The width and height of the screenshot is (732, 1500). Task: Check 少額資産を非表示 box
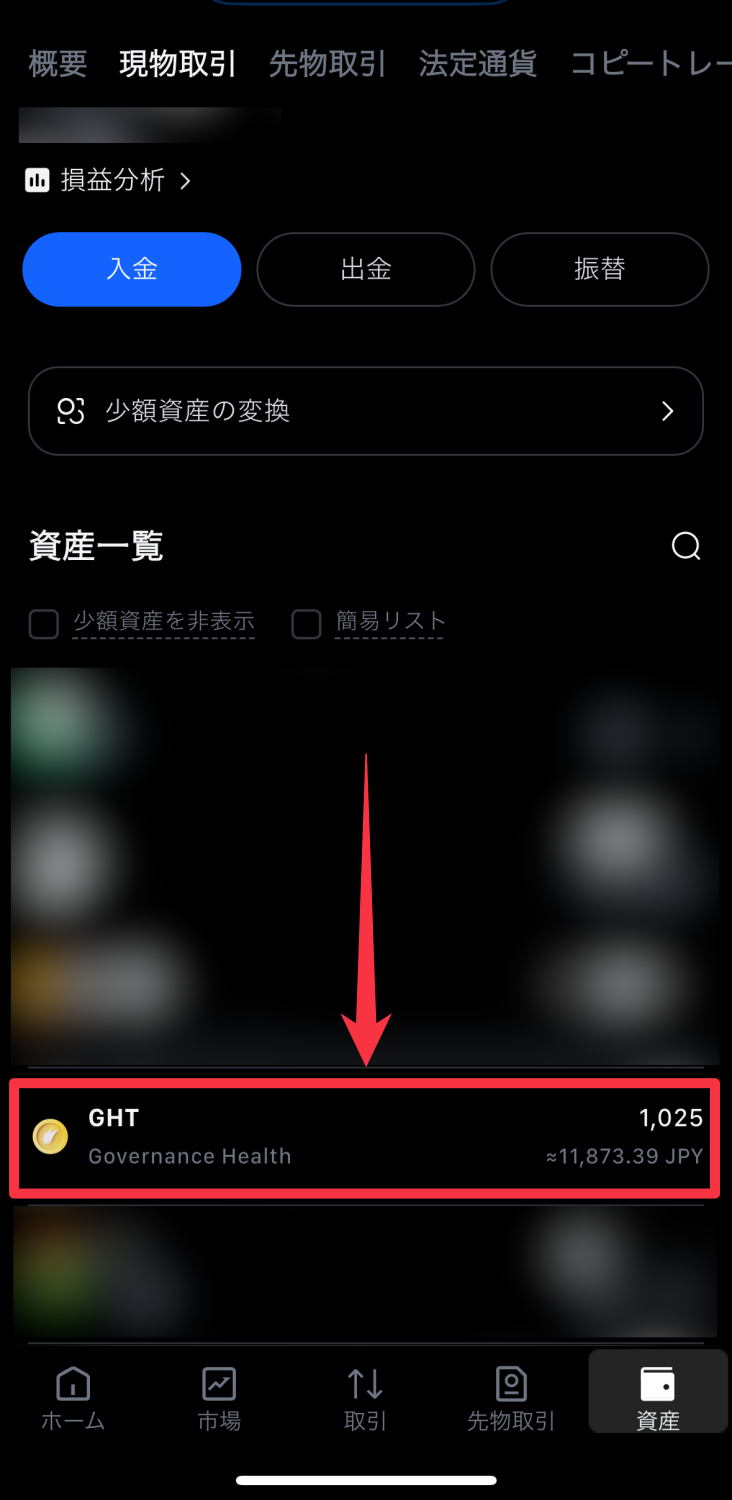tap(44, 624)
